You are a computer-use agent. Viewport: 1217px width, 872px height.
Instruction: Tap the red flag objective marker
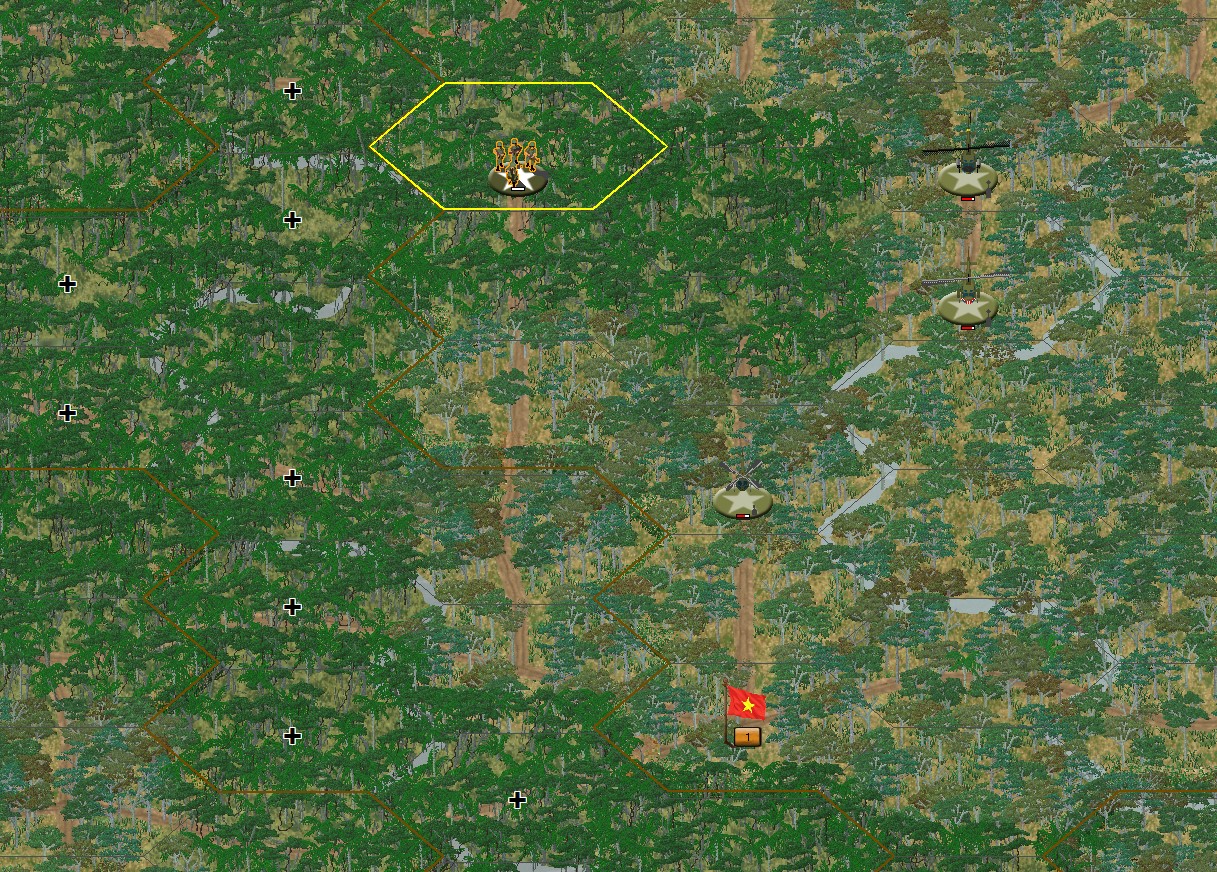(745, 705)
